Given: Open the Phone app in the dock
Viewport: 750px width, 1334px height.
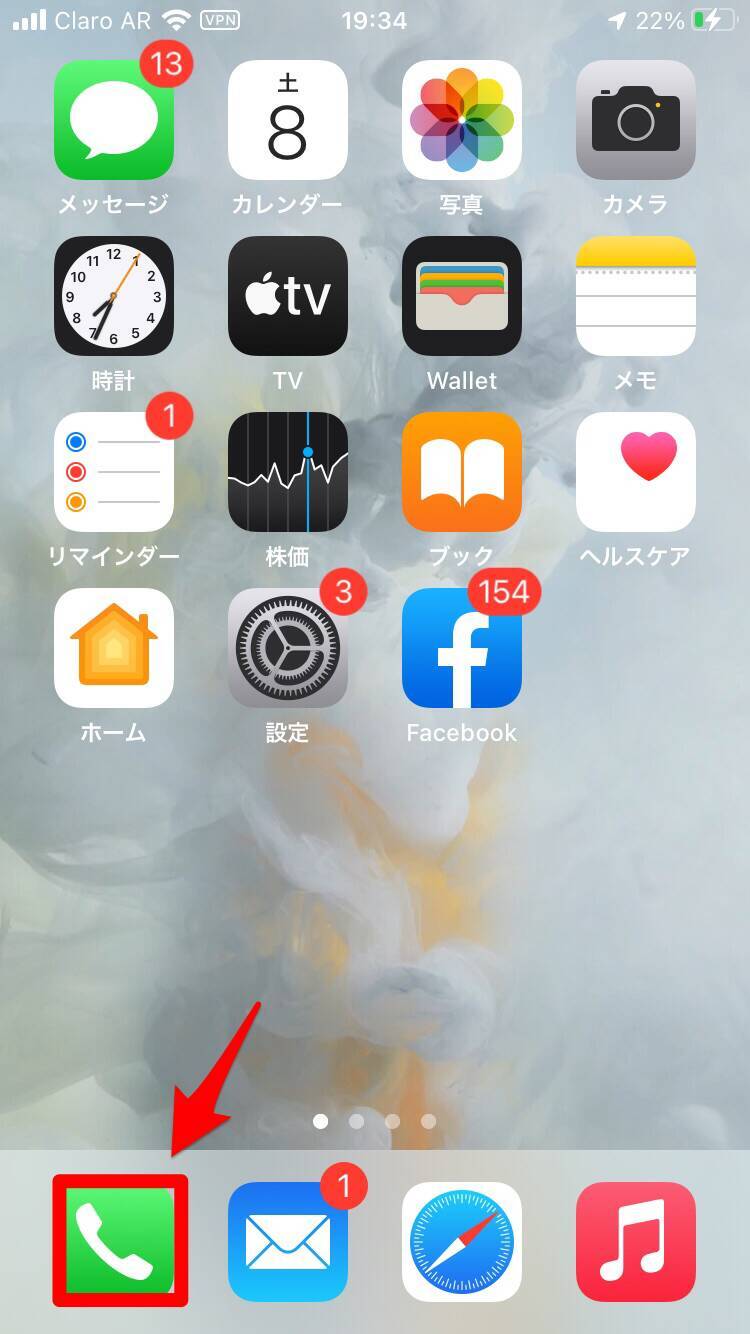Looking at the screenshot, I should click(x=119, y=1241).
